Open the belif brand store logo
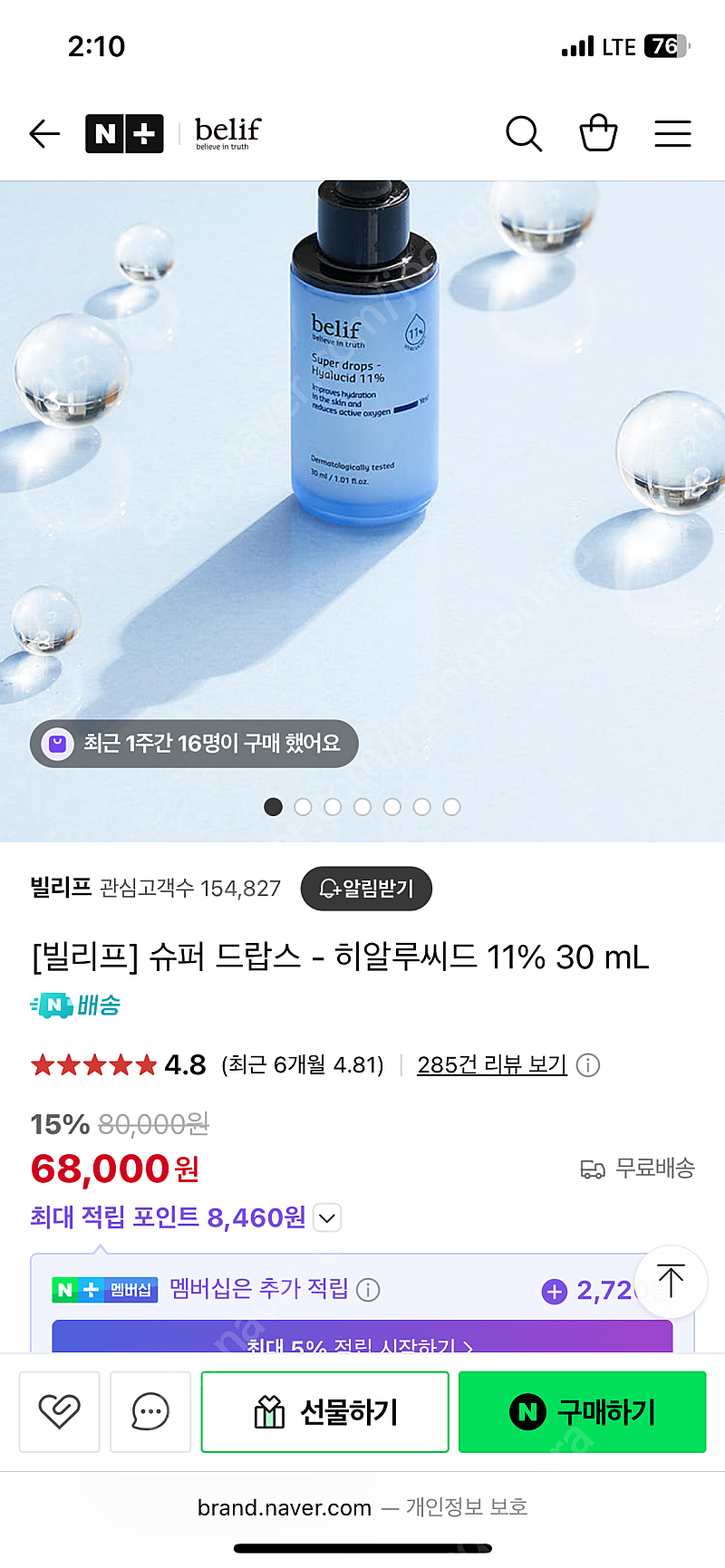 [x=227, y=133]
